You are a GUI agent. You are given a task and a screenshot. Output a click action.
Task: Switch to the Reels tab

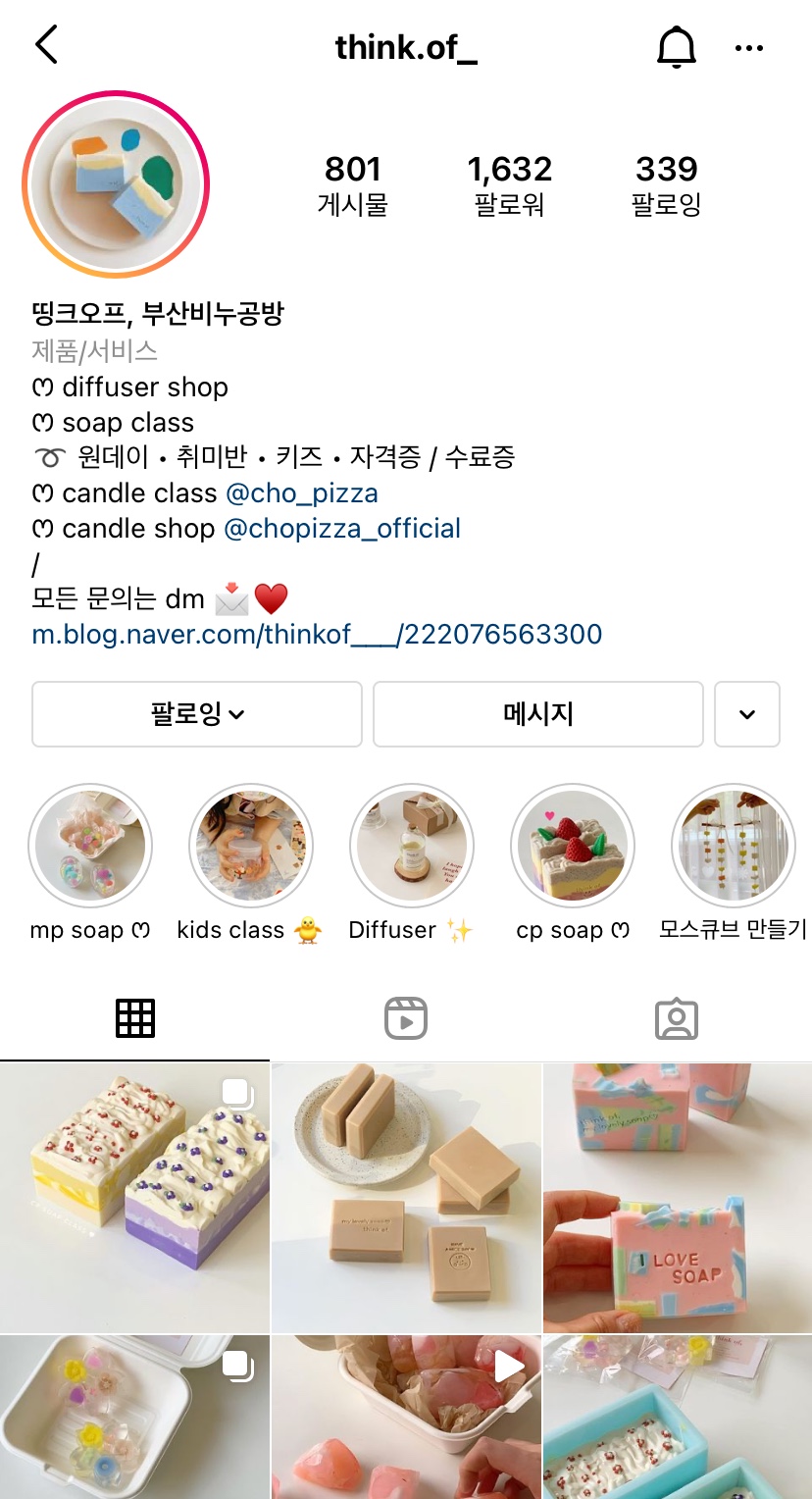pos(405,1018)
